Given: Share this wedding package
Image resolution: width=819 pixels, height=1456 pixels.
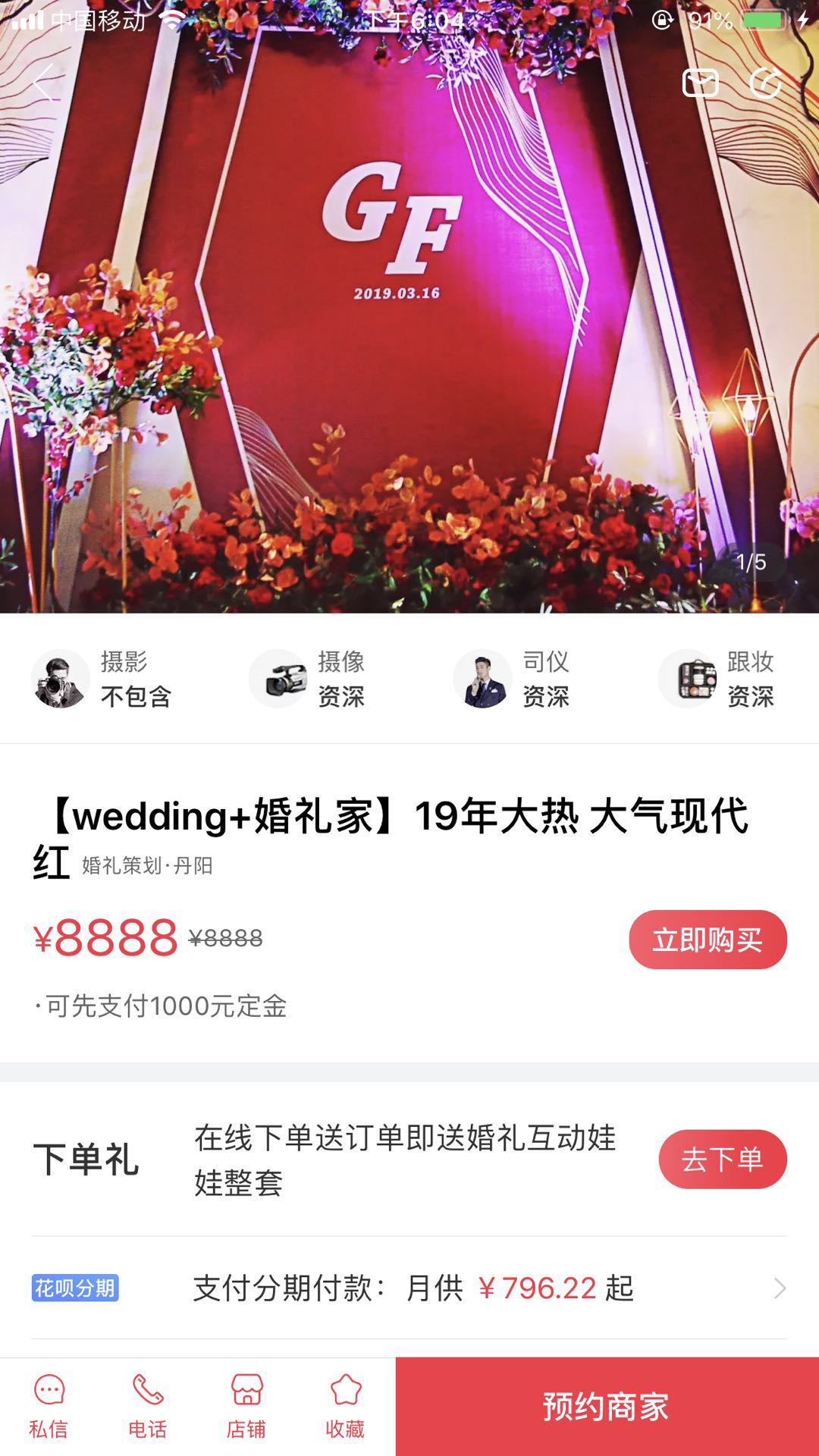Looking at the screenshot, I should [766, 83].
